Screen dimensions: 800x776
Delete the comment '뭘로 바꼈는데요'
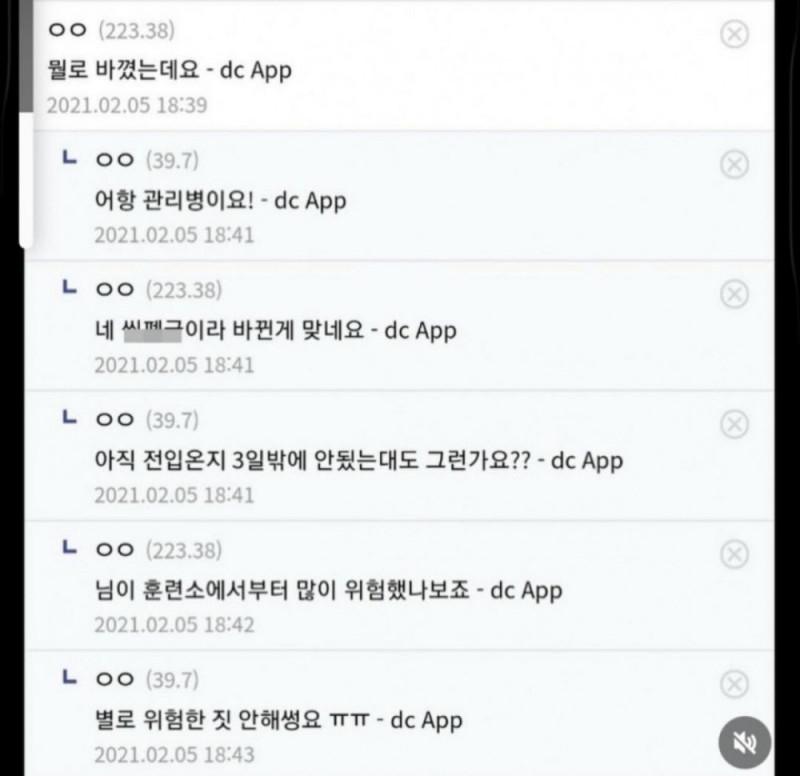[735, 34]
